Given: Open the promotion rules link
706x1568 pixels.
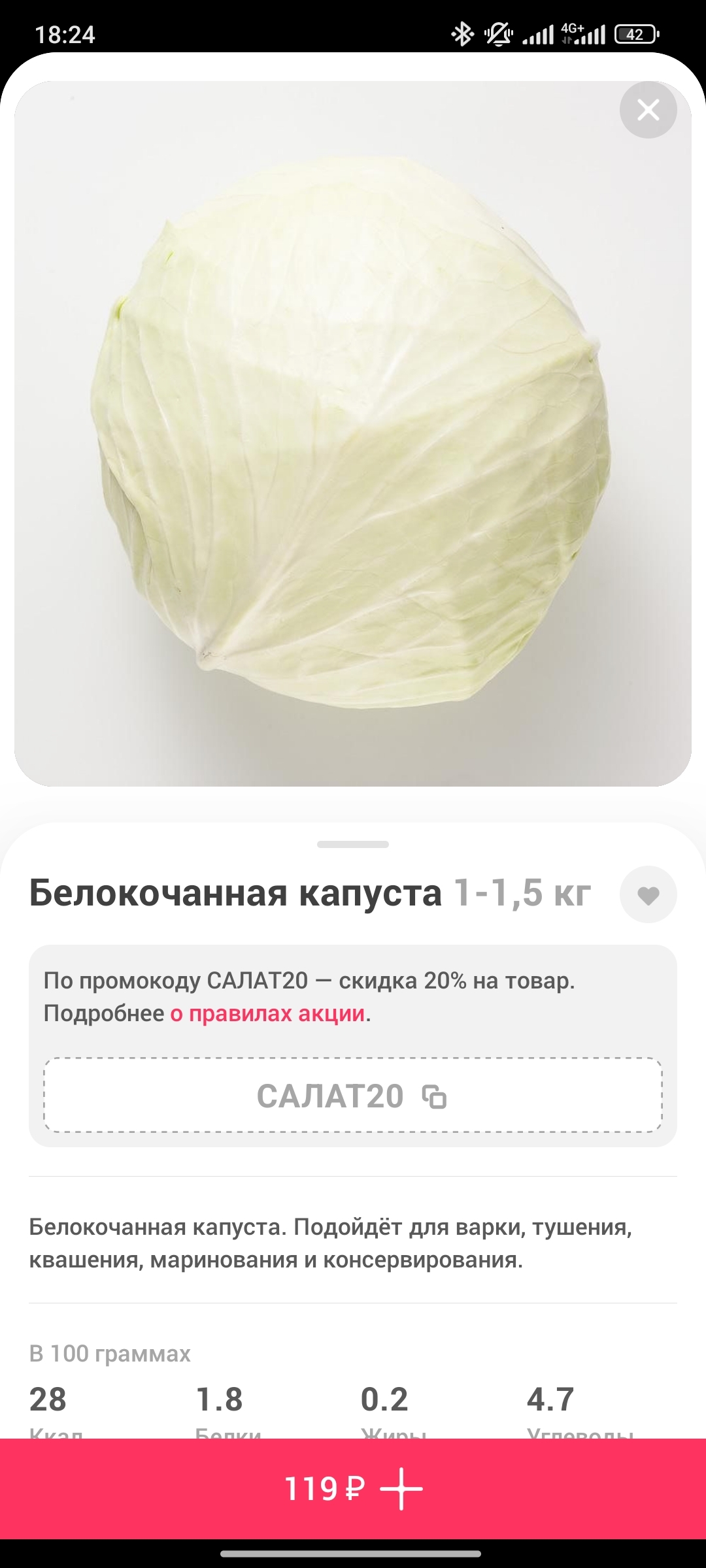Looking at the screenshot, I should (267, 1013).
